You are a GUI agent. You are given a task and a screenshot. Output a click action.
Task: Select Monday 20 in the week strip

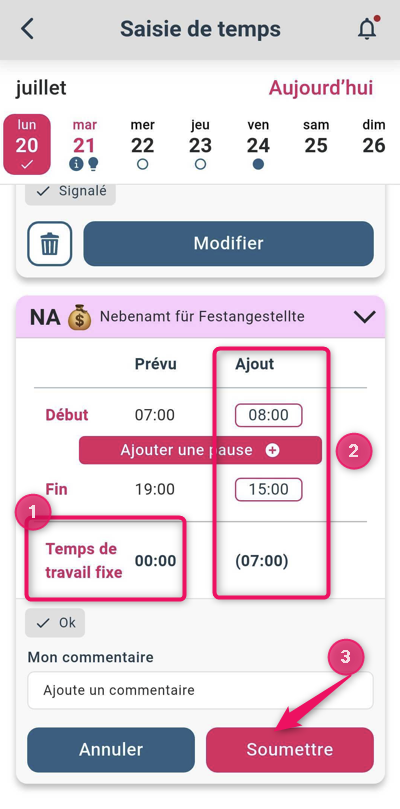27,144
